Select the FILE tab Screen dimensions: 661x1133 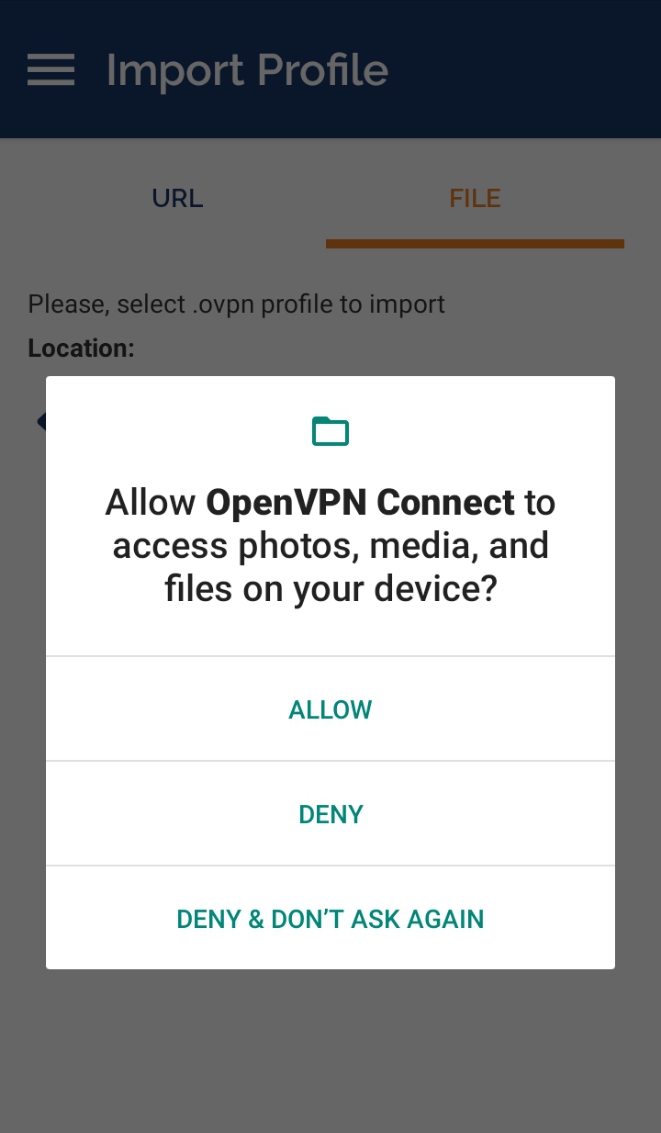coord(475,198)
